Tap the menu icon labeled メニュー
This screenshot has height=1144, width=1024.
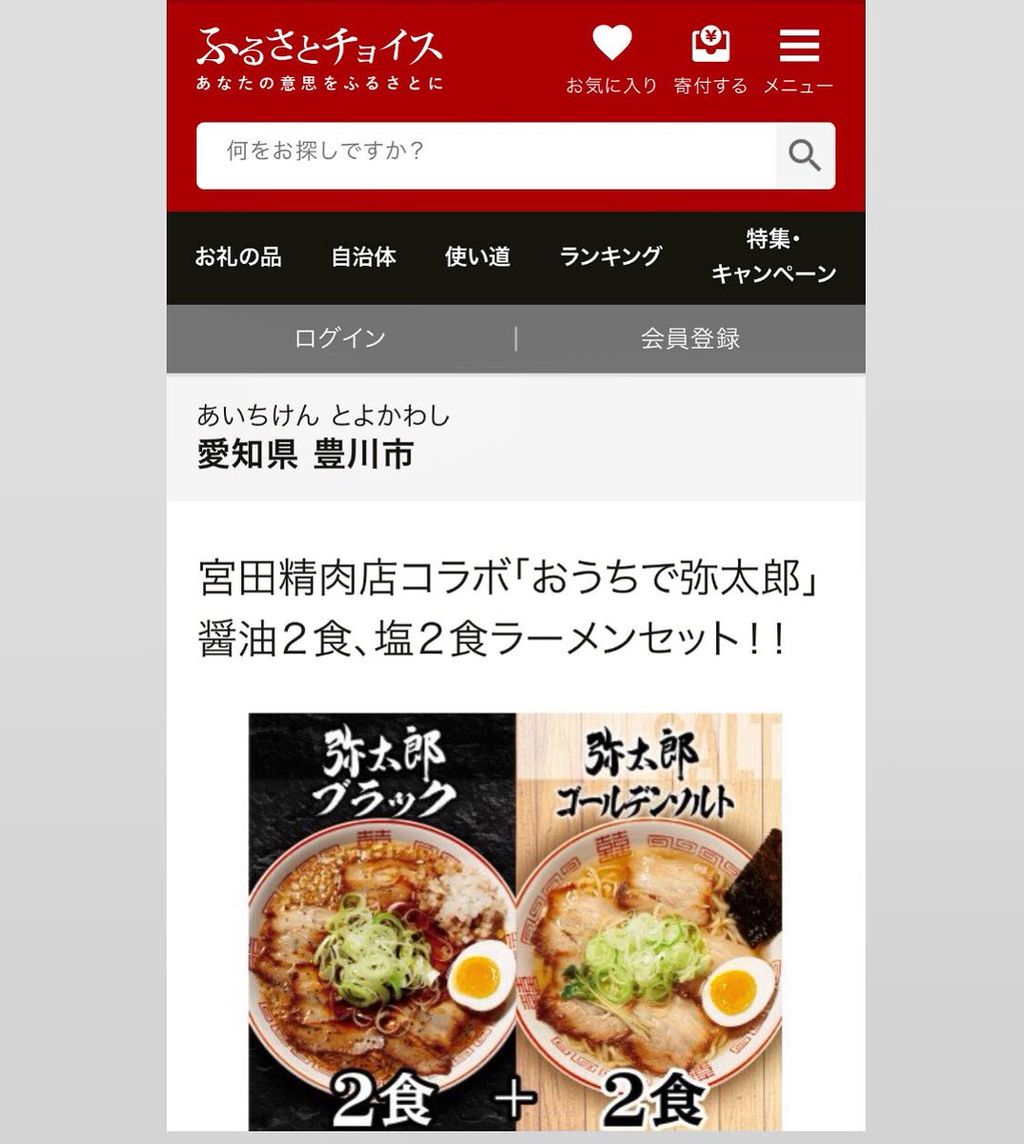[x=799, y=44]
